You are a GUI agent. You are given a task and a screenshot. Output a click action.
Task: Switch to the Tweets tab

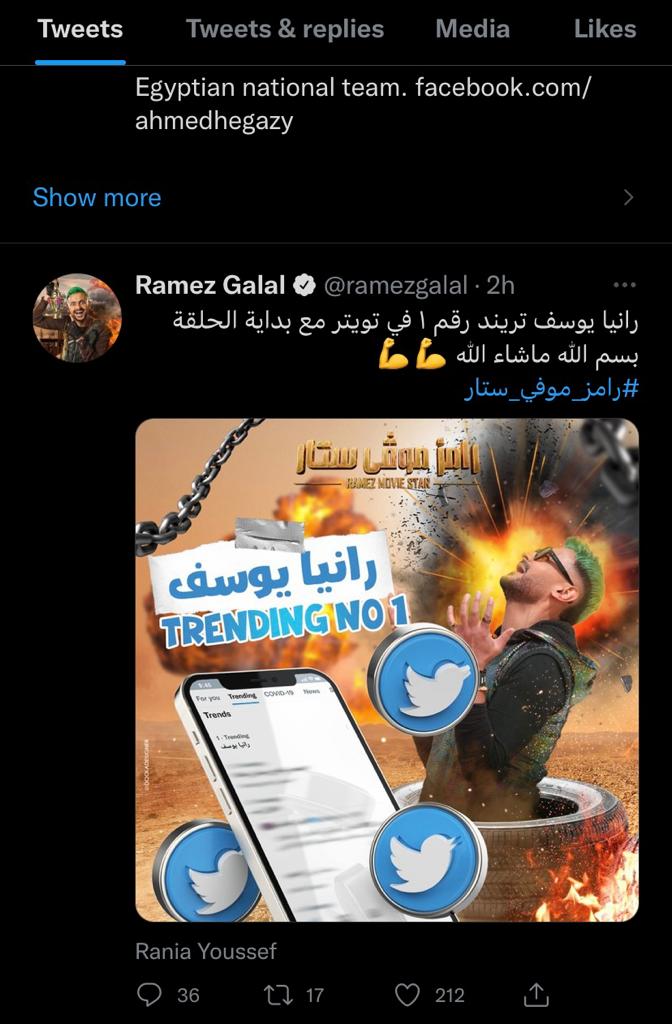pyautogui.click(x=80, y=30)
